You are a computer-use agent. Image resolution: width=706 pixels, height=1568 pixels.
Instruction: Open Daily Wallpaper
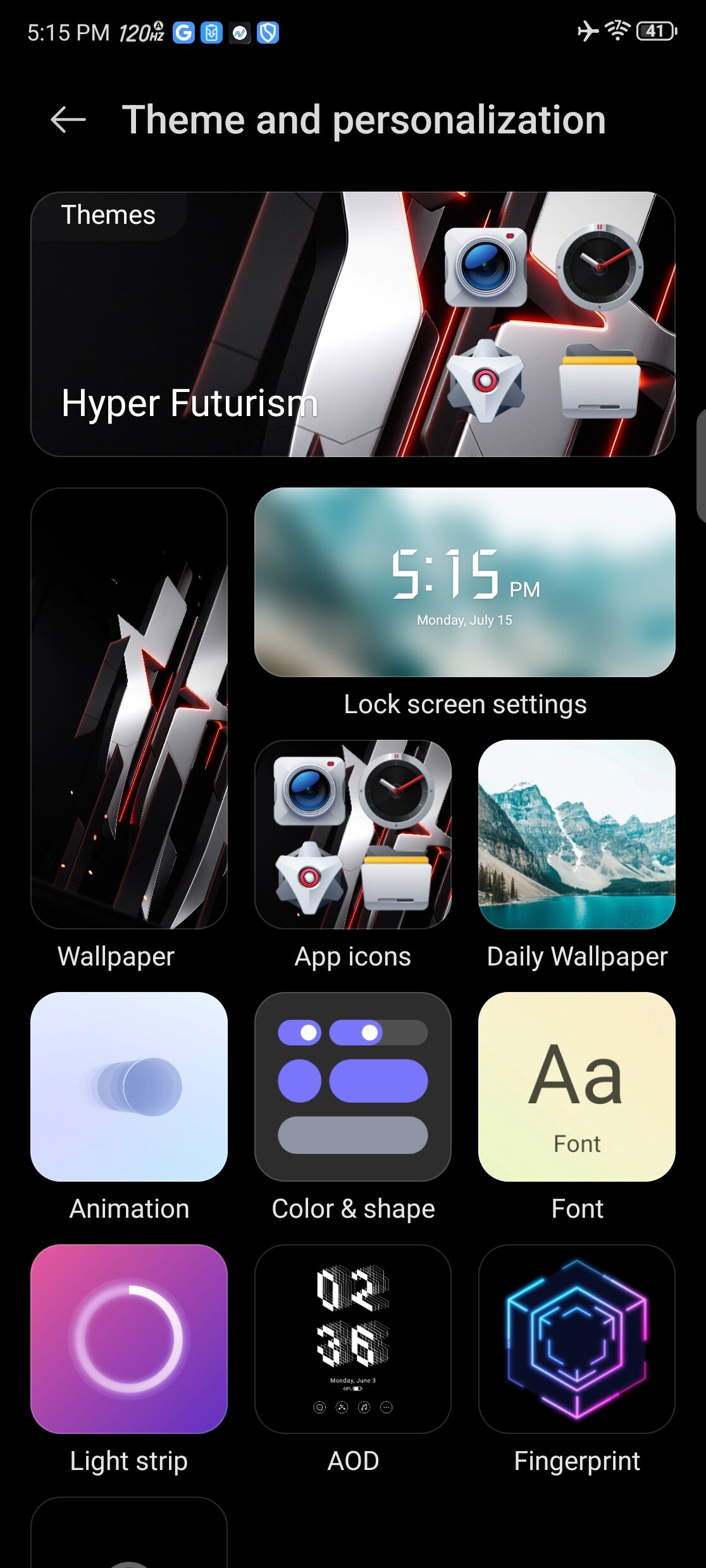[577, 835]
